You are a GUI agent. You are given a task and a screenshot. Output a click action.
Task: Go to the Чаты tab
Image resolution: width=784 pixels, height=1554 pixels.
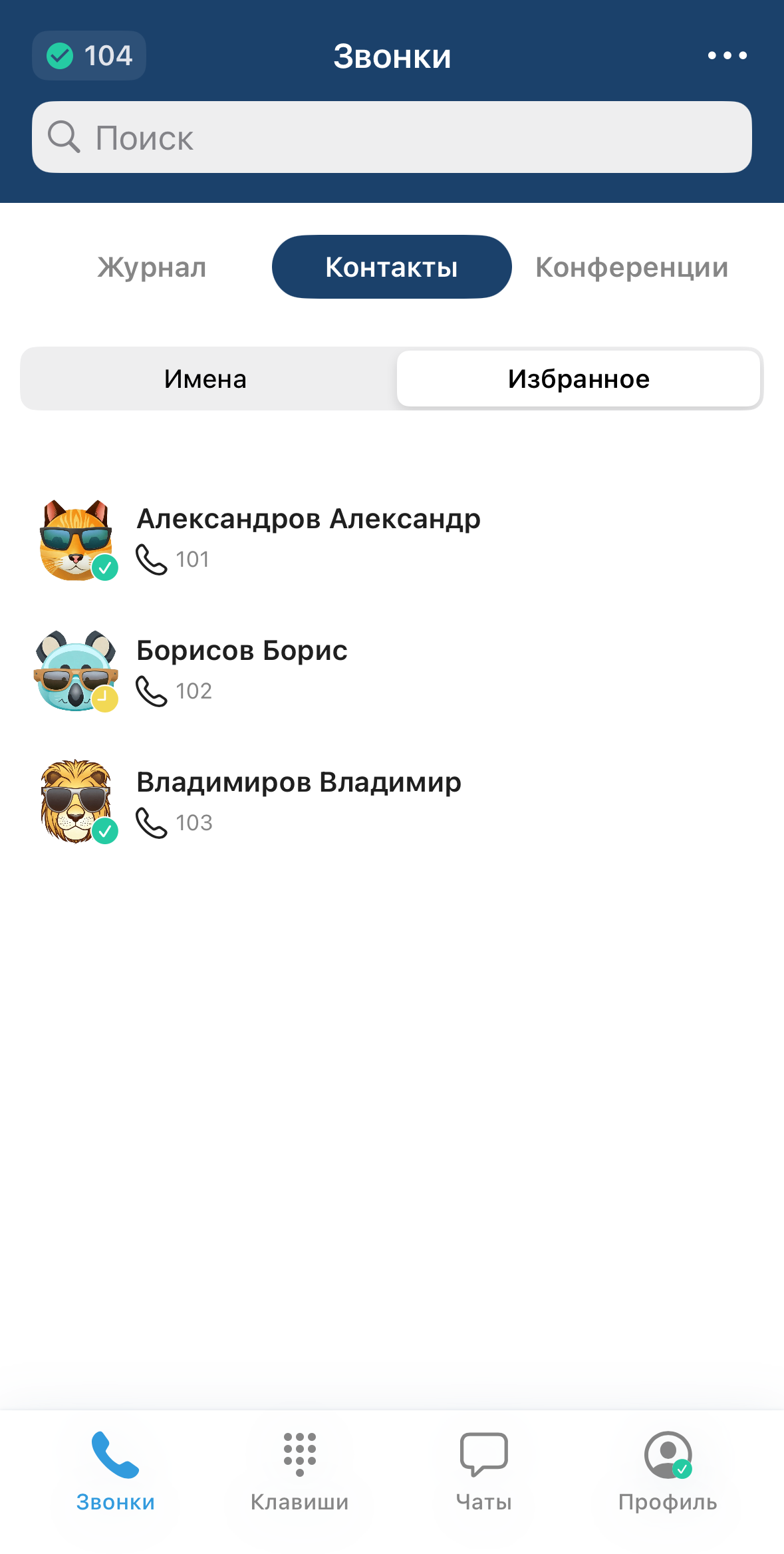[x=483, y=1470]
